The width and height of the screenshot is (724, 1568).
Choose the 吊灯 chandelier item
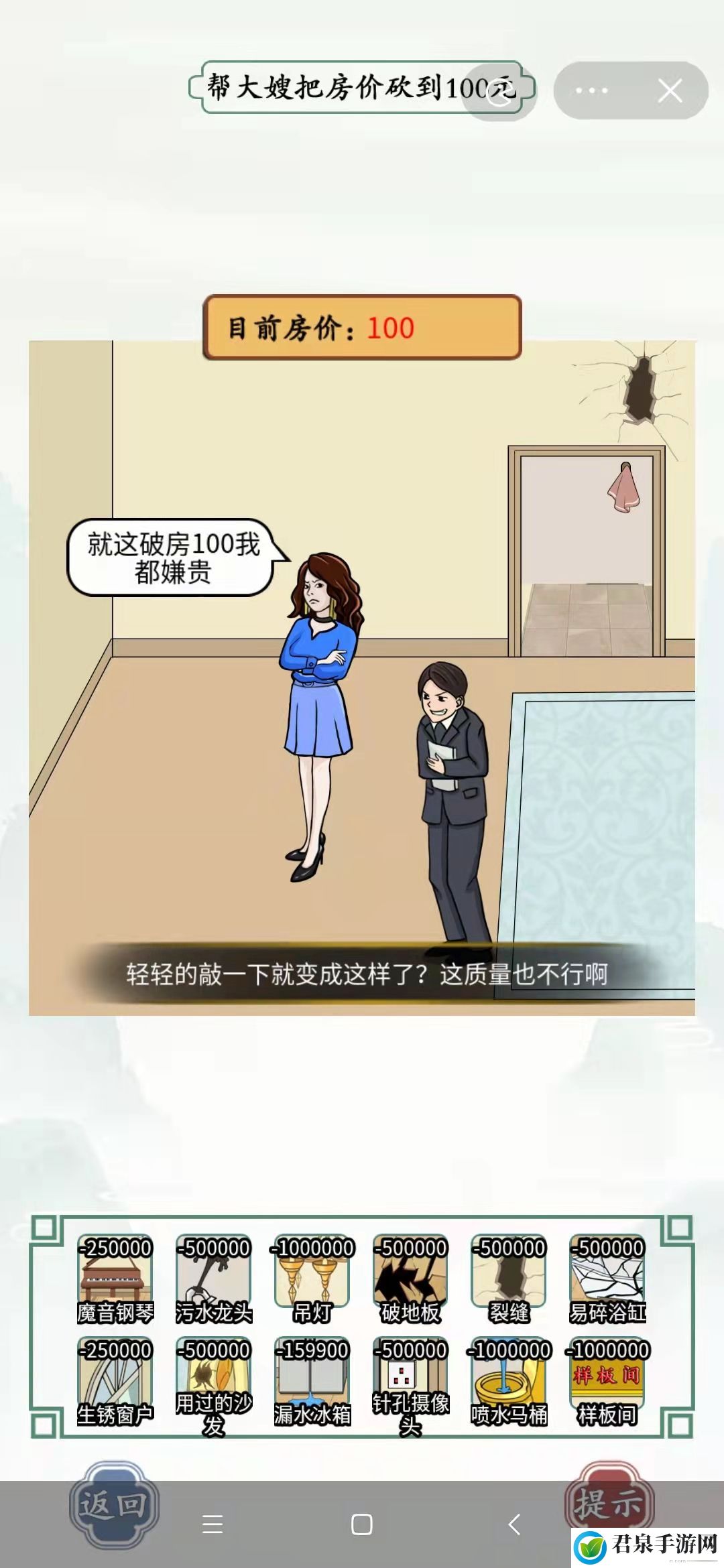click(312, 1279)
